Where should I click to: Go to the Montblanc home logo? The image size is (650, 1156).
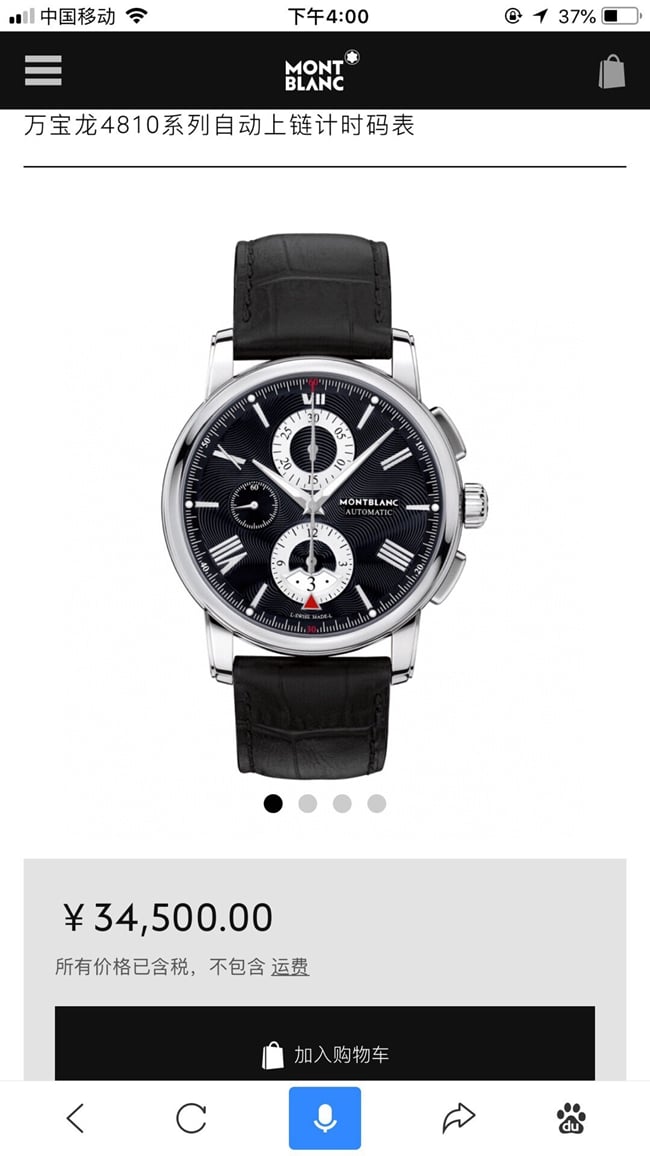pyautogui.click(x=319, y=71)
